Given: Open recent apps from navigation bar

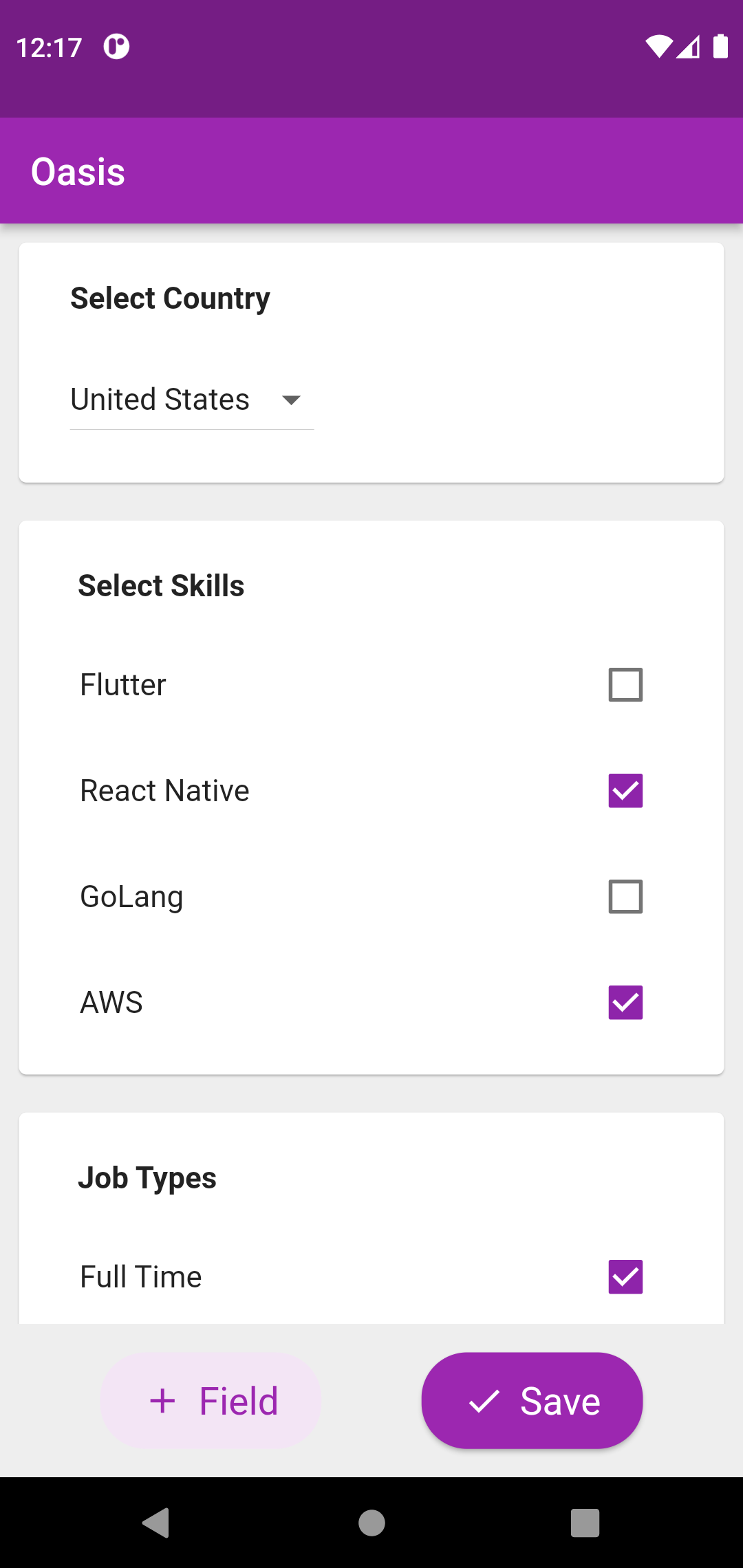Looking at the screenshot, I should tap(585, 1523).
